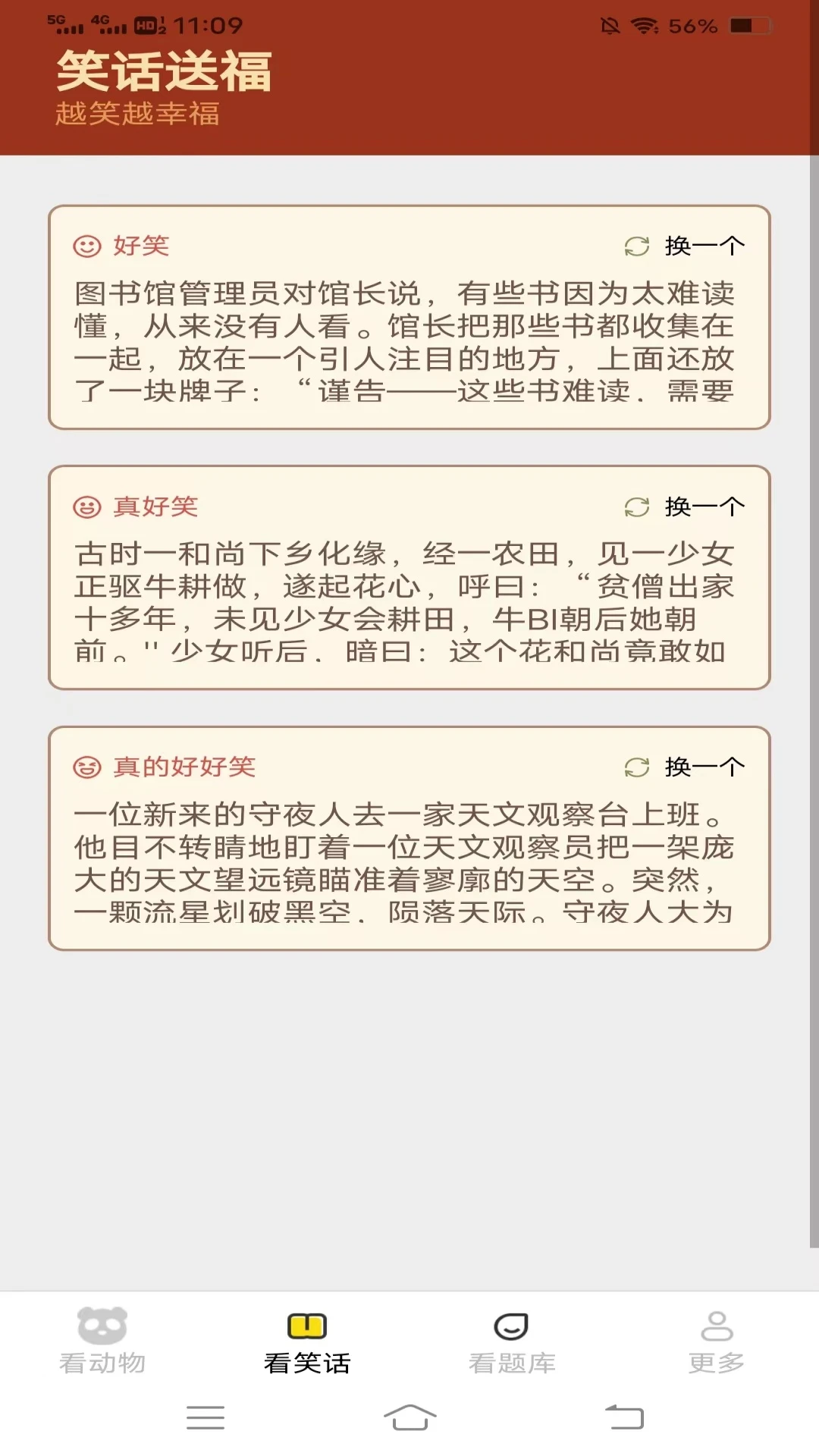Tap the refresh icon on the 真的好好笑 card

click(x=637, y=768)
